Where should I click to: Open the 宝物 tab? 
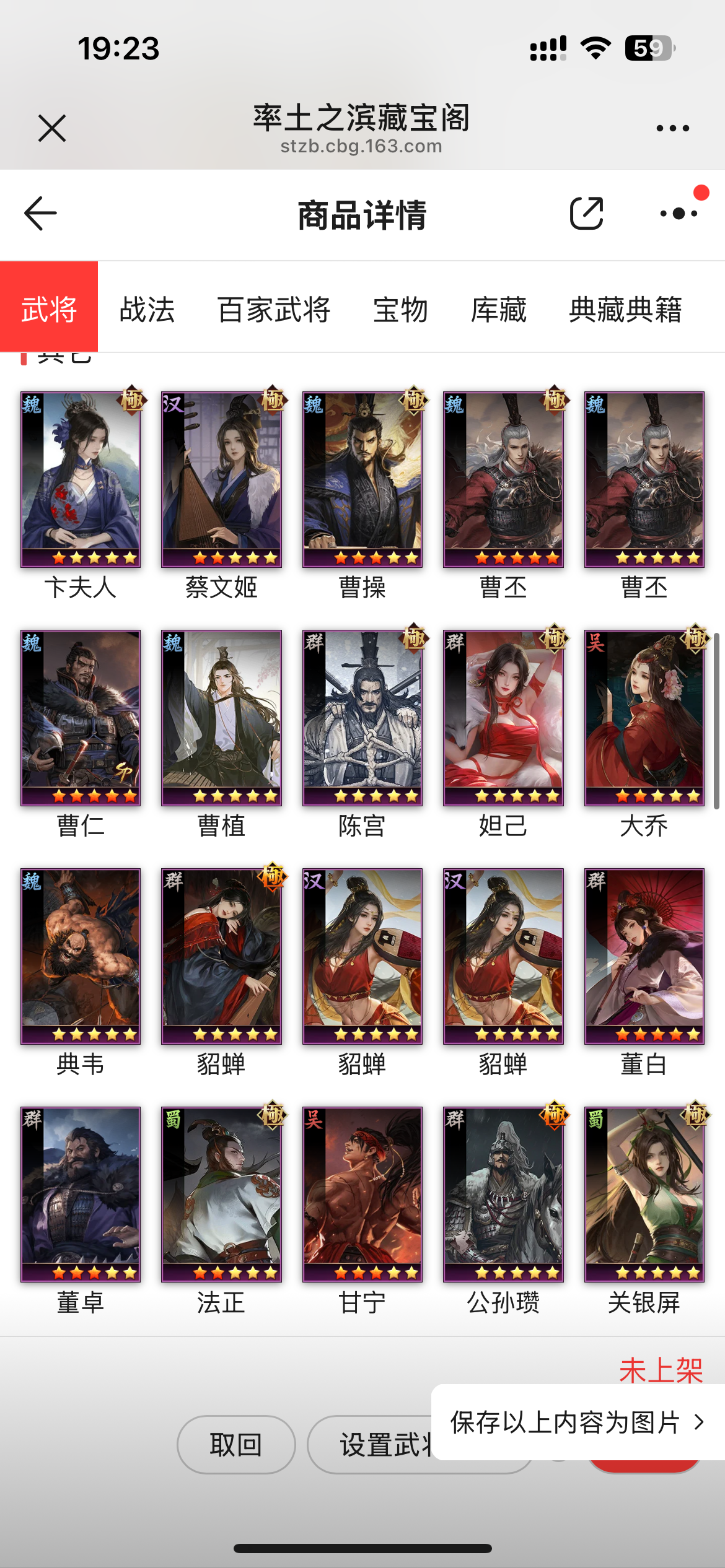click(401, 309)
